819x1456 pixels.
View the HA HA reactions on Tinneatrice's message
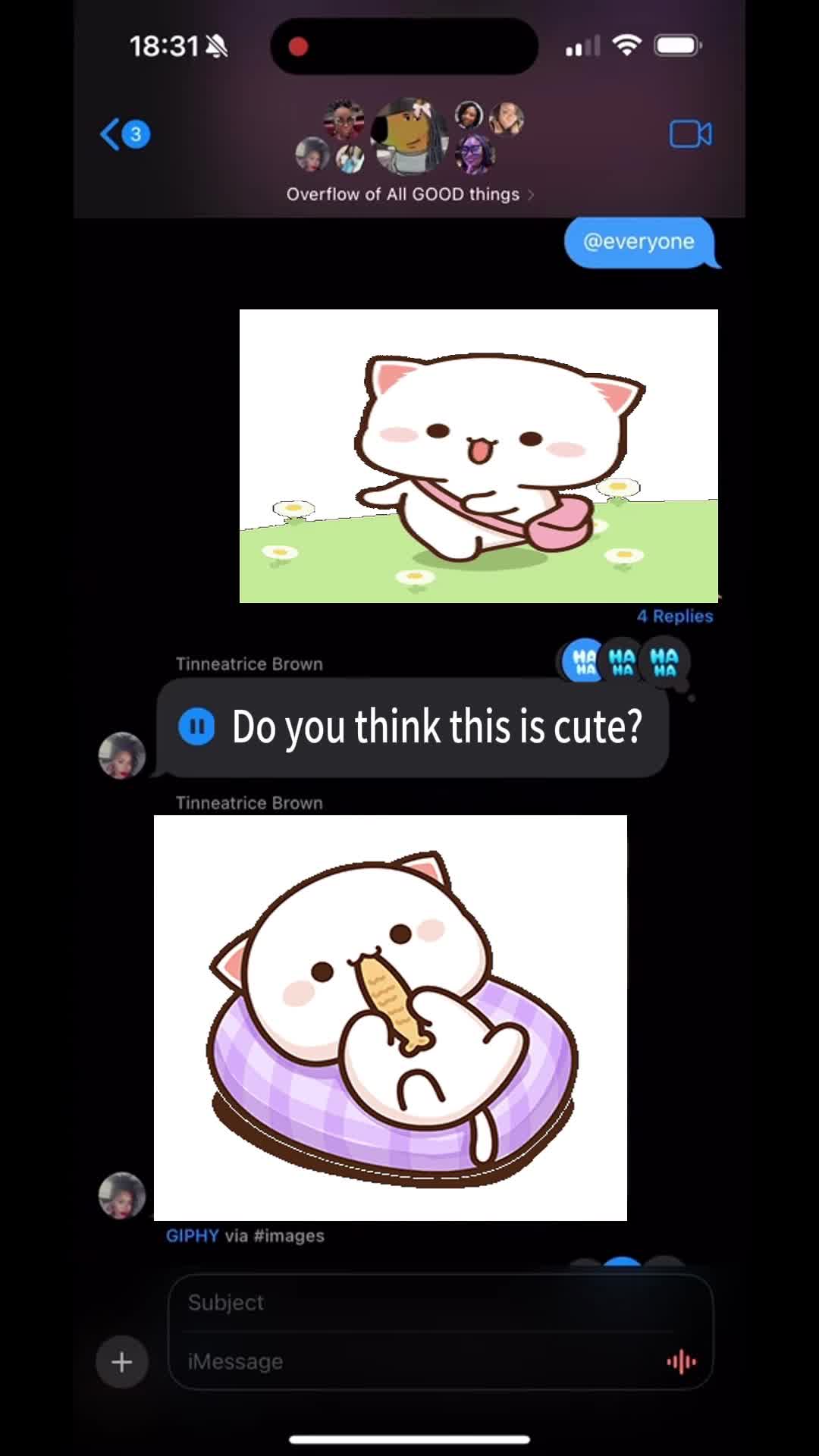pos(623,662)
